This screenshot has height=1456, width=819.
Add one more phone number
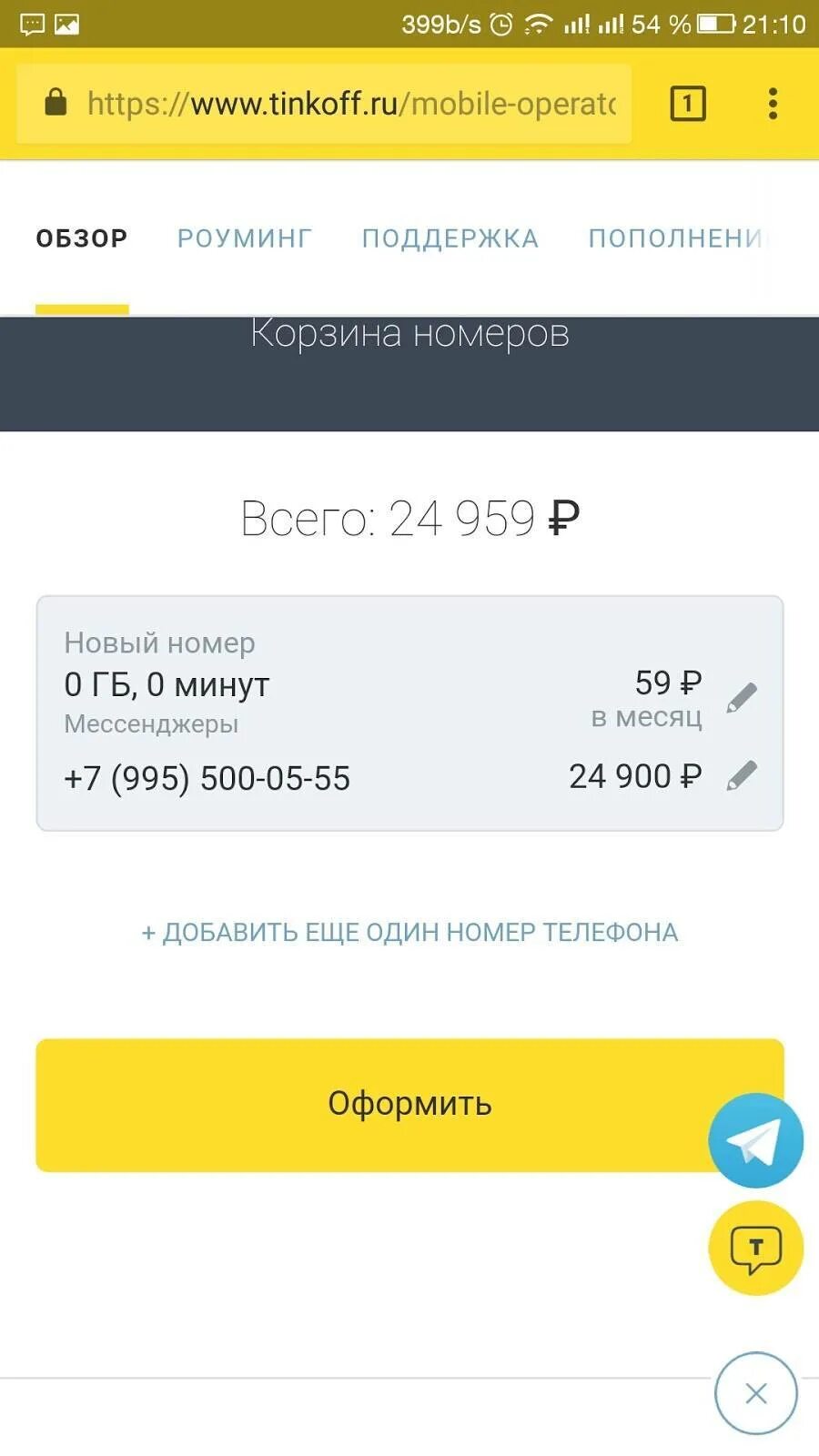tap(409, 932)
